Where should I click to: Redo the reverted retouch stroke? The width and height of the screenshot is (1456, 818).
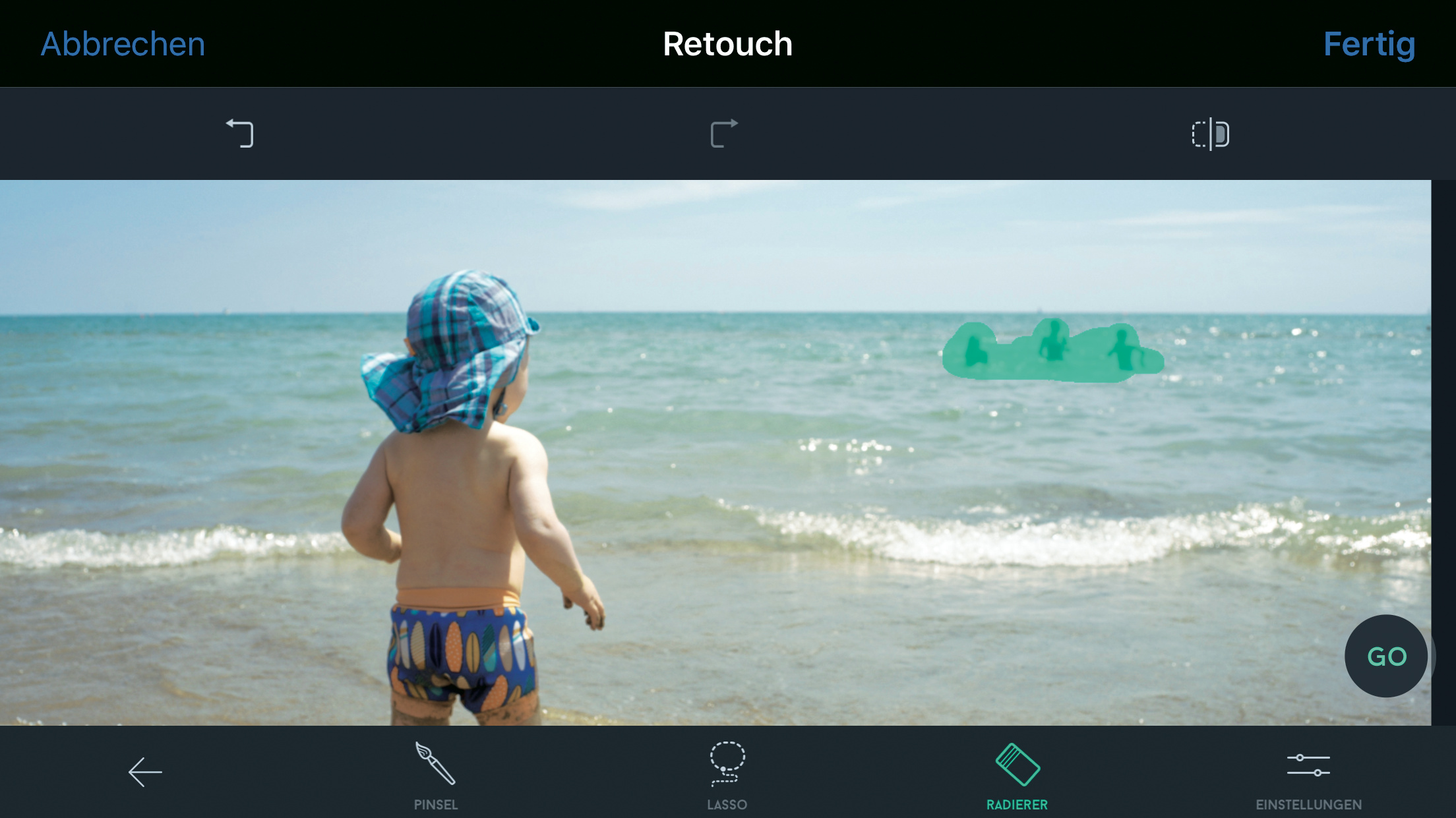[x=724, y=133]
